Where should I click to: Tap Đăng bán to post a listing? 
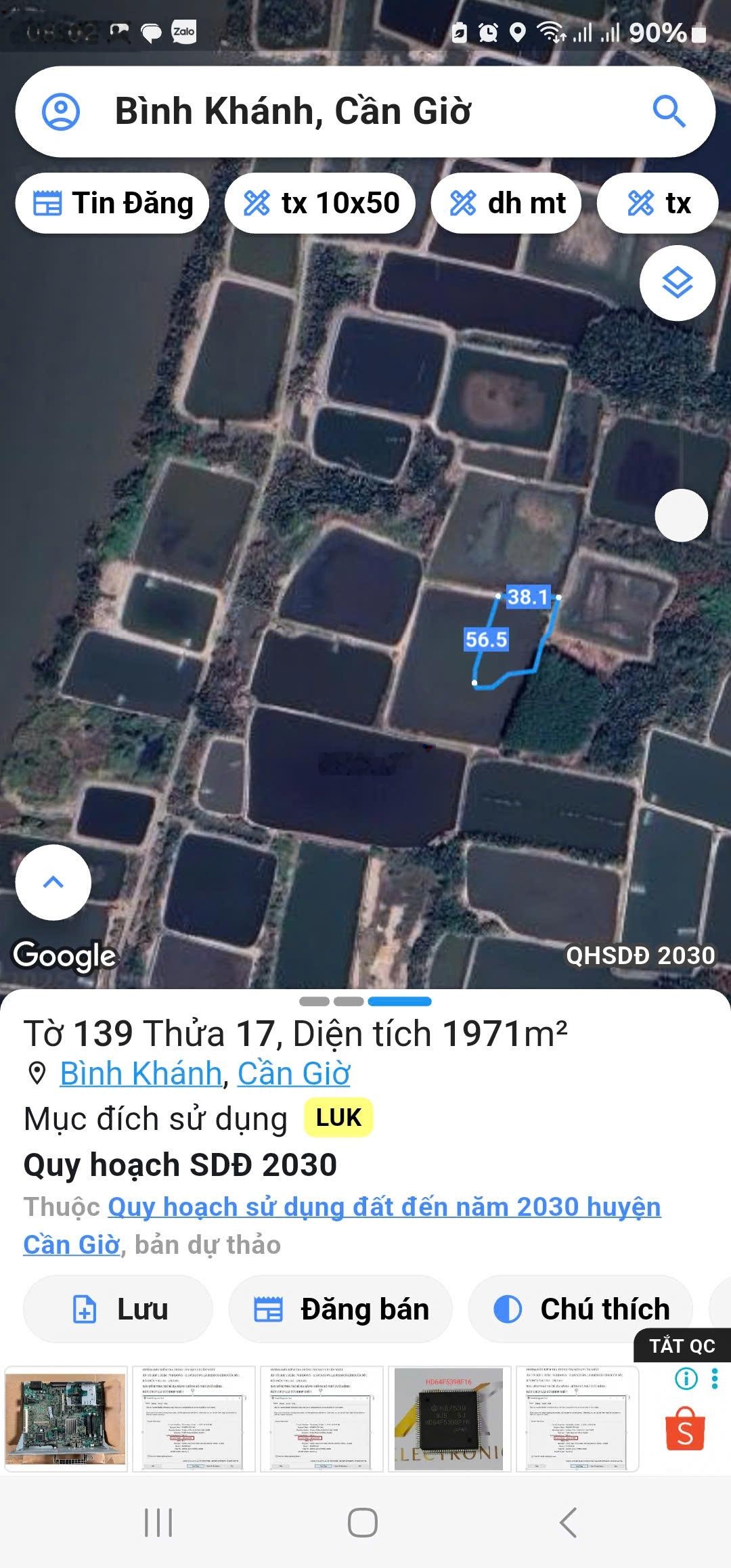[340, 1309]
